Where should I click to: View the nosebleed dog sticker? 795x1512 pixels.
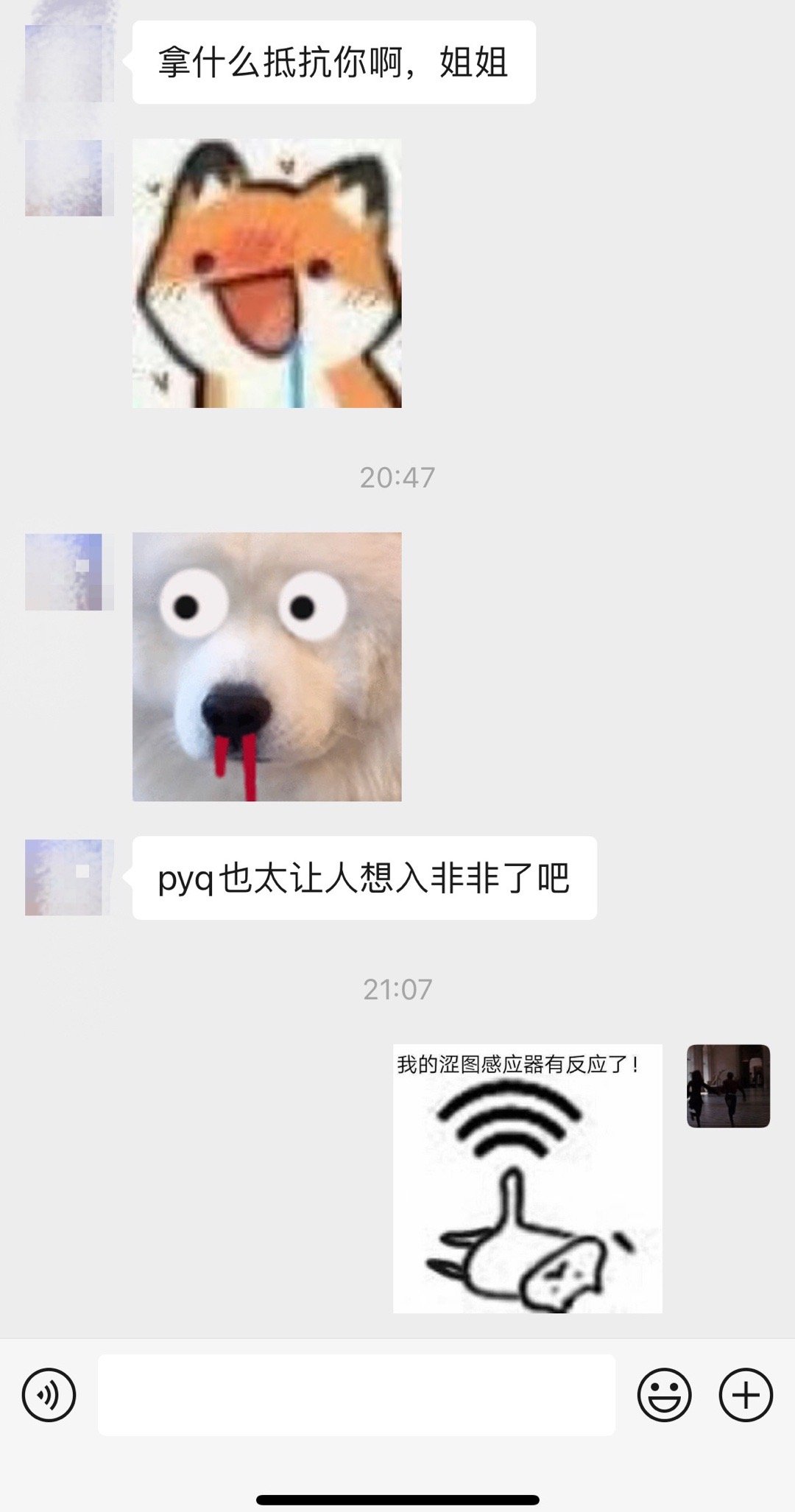pyautogui.click(x=266, y=667)
